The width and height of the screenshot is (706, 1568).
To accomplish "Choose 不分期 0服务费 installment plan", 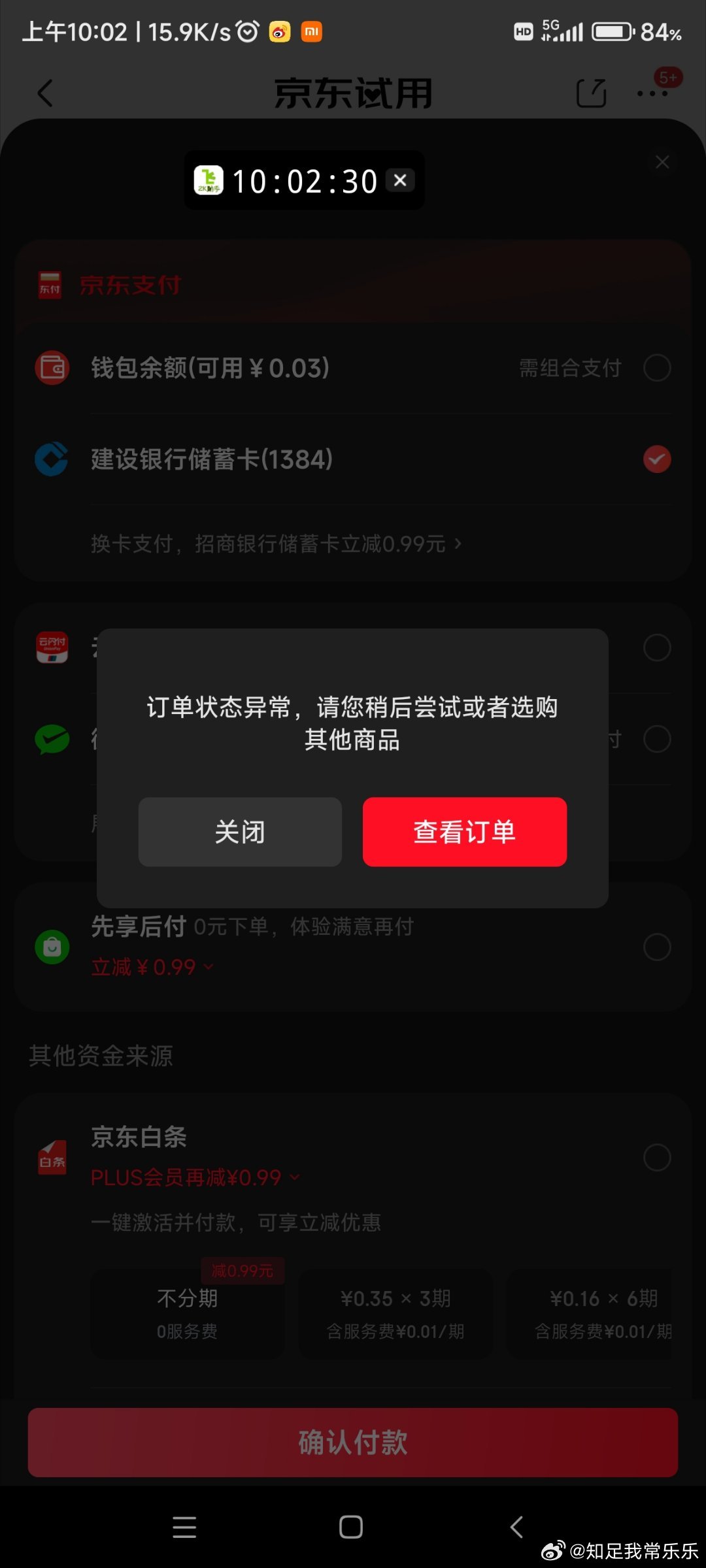I will point(187,1313).
